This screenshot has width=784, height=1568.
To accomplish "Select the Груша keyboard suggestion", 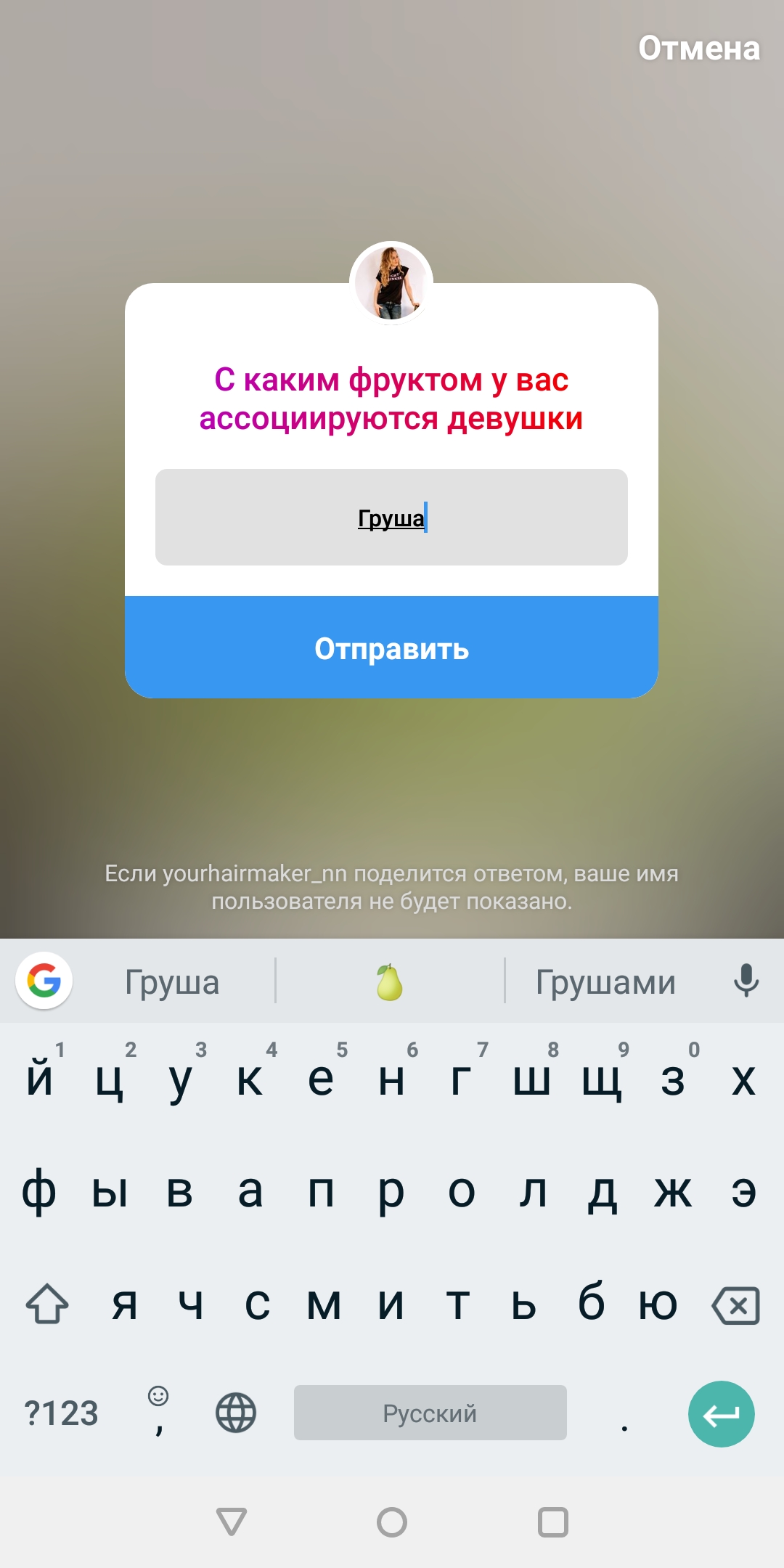I will tap(172, 982).
